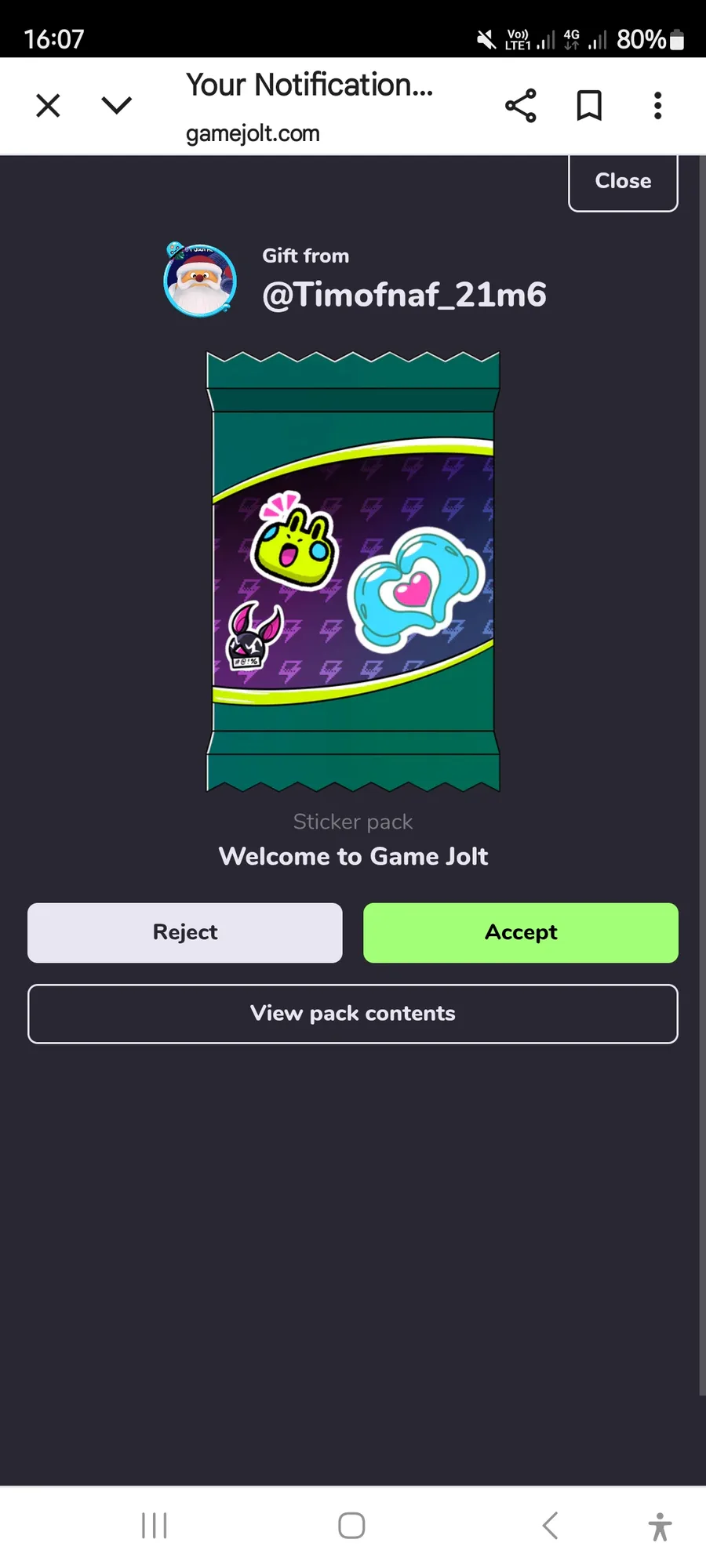Viewport: 706px width, 1568px height.
Task: Accept the Welcome to Game Jolt pack
Action: click(x=521, y=932)
